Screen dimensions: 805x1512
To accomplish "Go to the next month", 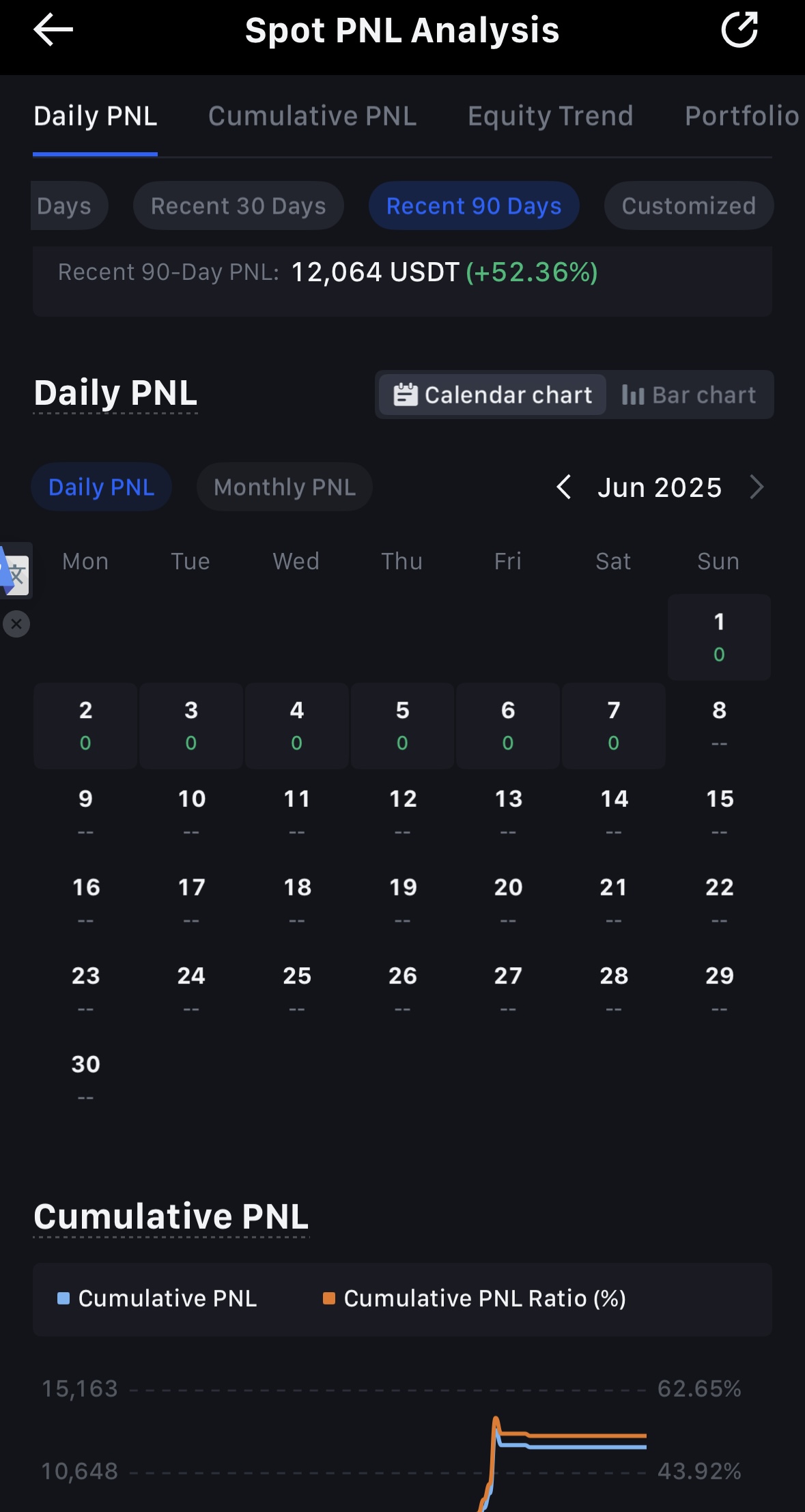I will (x=757, y=487).
